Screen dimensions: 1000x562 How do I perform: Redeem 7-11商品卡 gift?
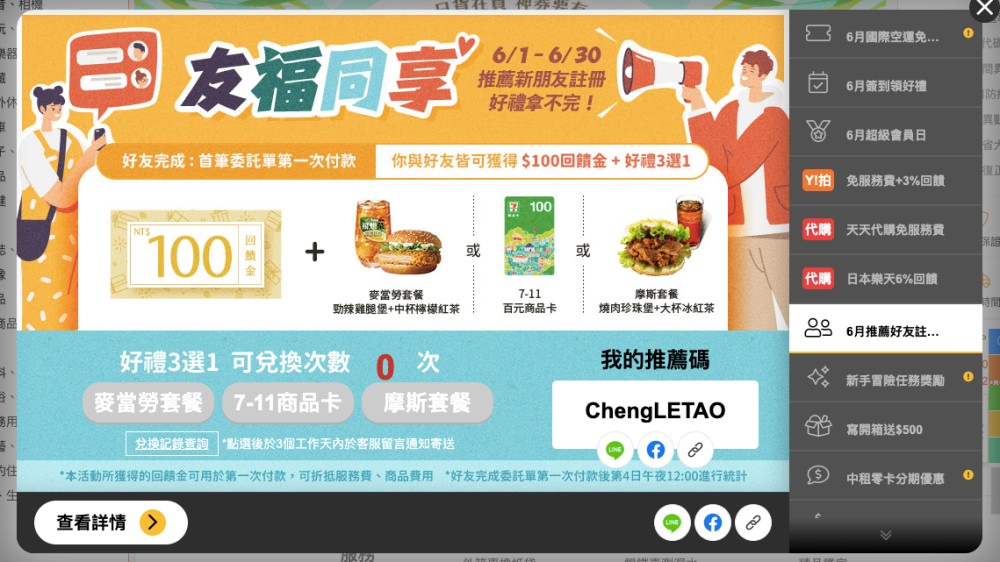[x=287, y=403]
